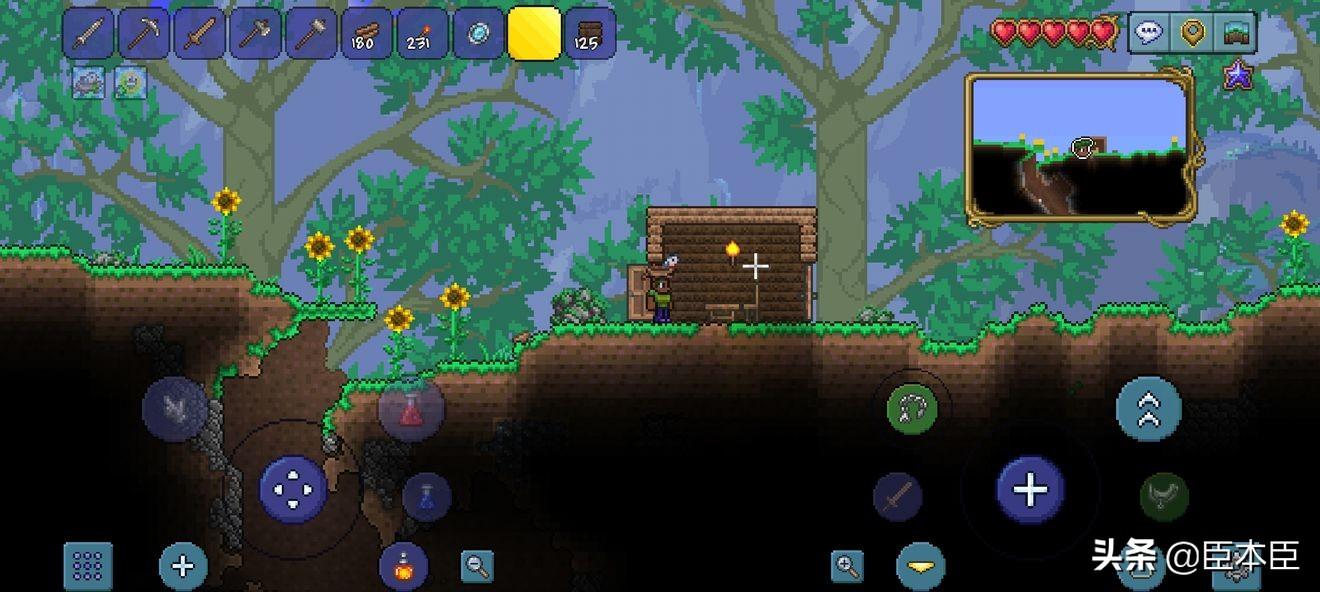Open the map pin button
The image size is (1320, 592).
[1192, 33]
